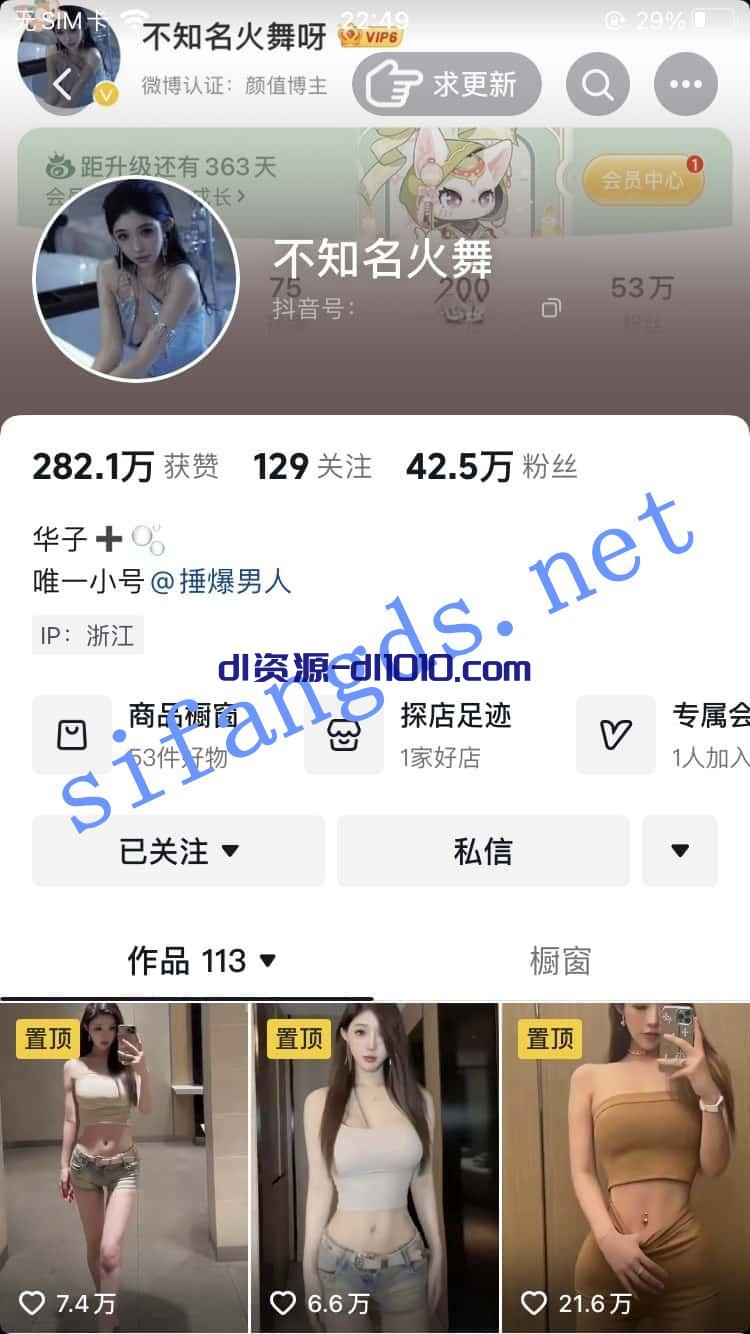The height and width of the screenshot is (1334, 750).
Task: View the large profile avatar
Action: click(135, 280)
